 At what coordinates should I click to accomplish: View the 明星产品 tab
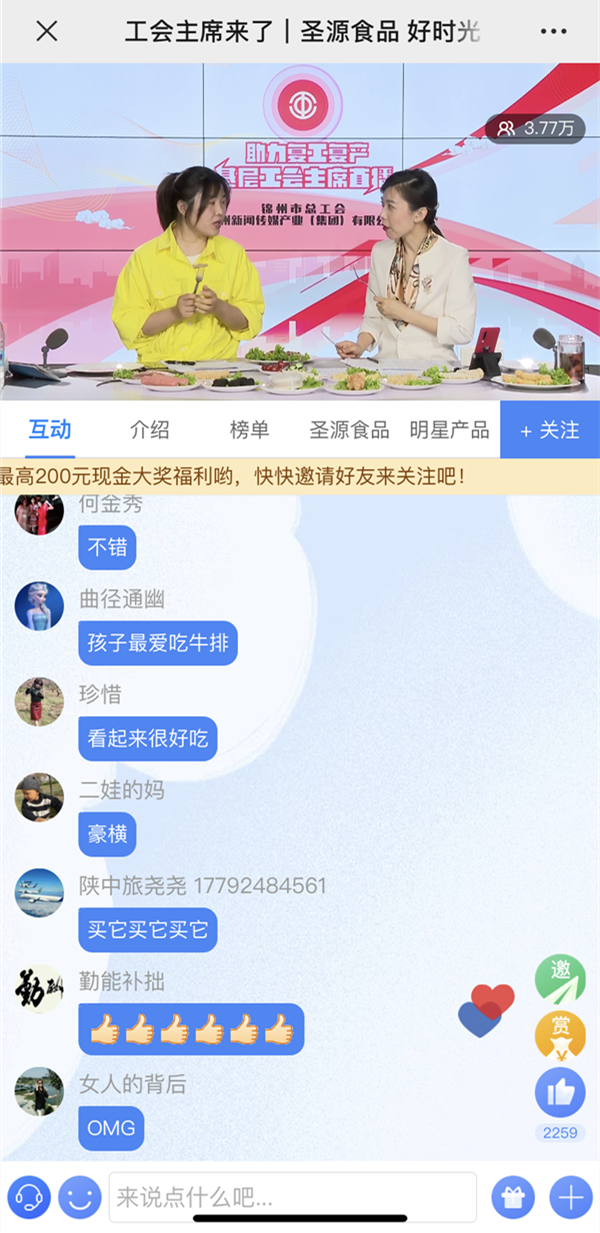coord(450,430)
